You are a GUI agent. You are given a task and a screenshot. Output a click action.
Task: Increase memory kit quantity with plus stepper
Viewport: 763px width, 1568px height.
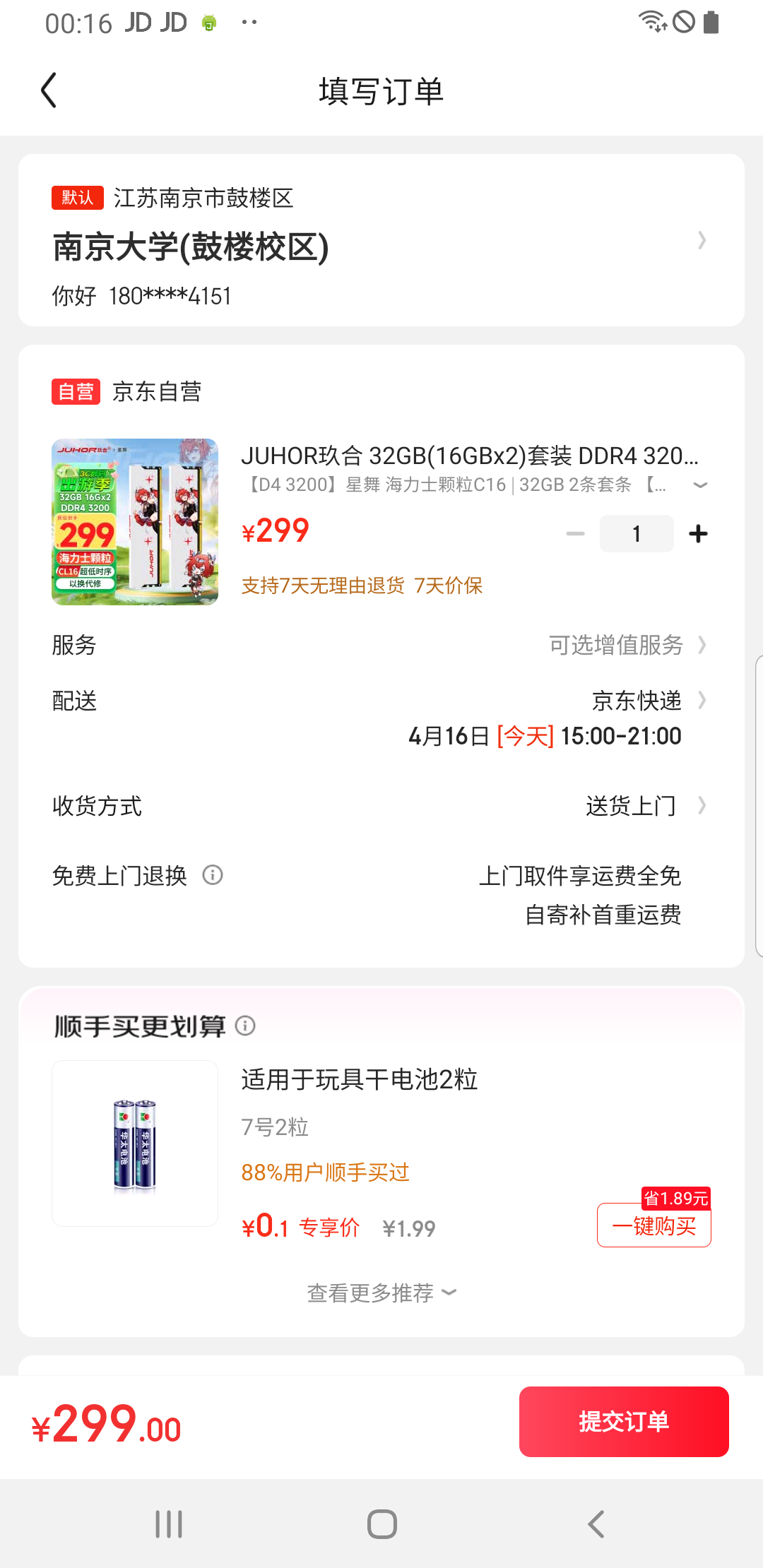[698, 533]
